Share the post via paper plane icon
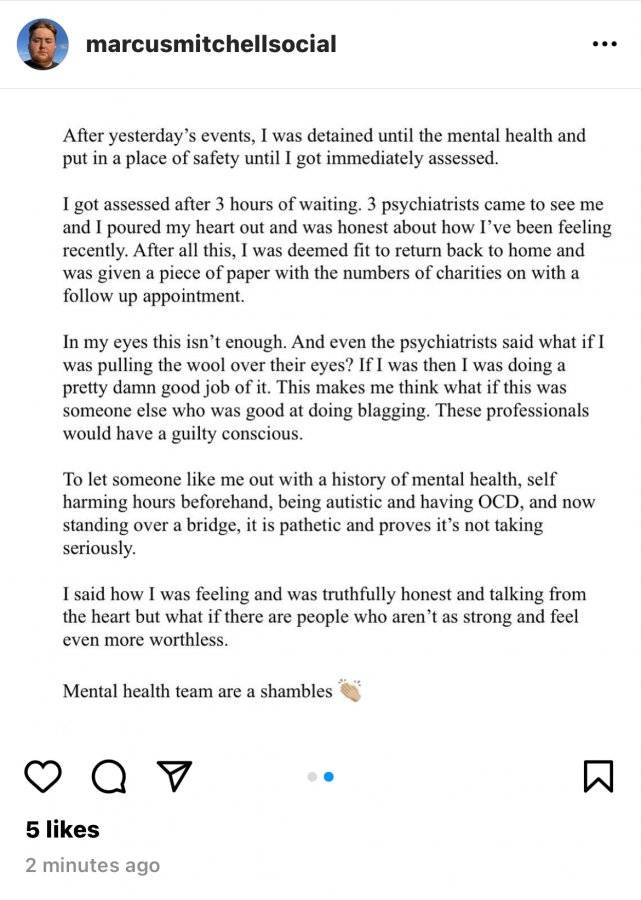 (x=174, y=776)
